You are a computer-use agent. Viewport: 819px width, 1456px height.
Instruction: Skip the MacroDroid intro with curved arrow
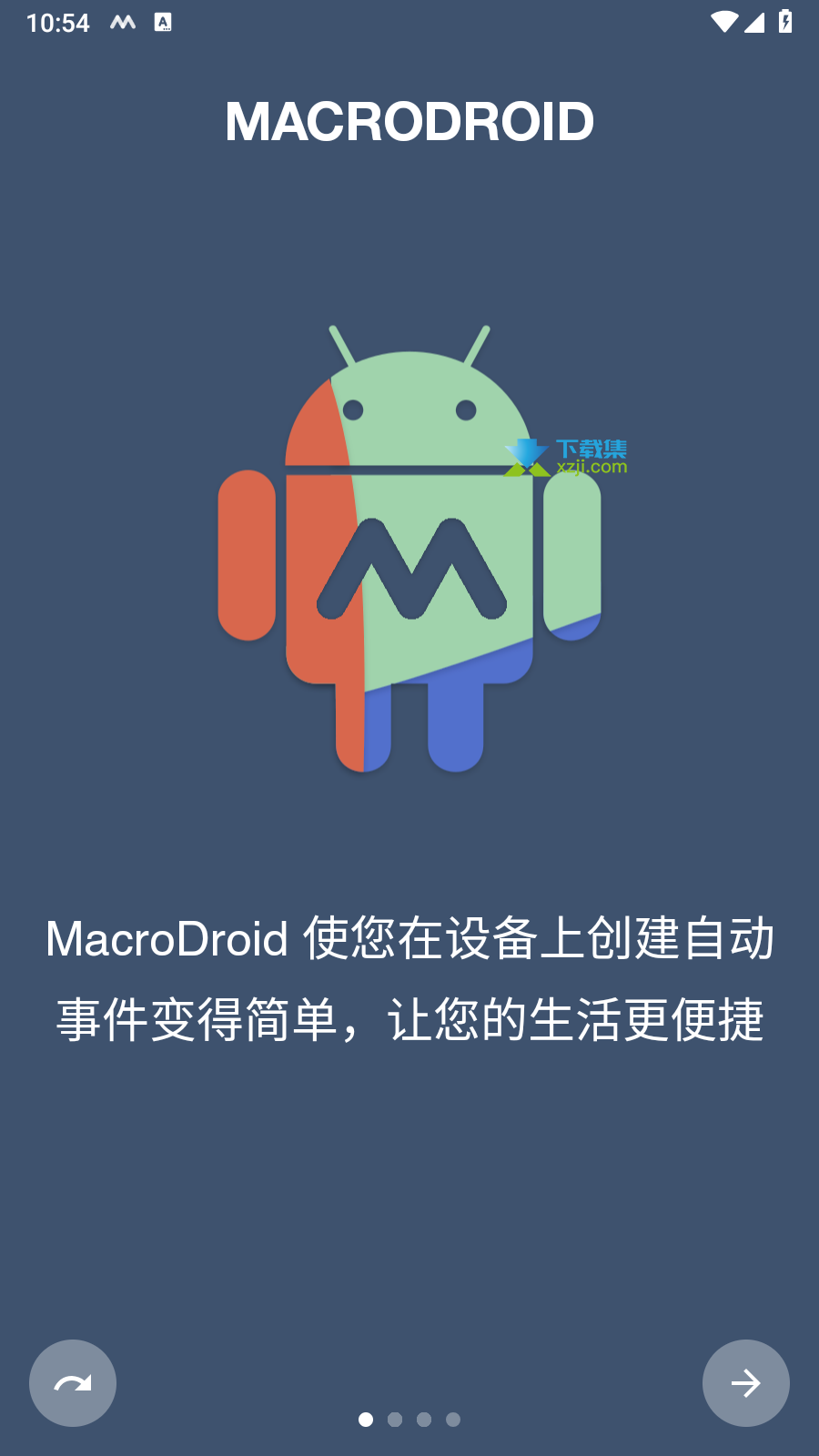click(x=73, y=1382)
